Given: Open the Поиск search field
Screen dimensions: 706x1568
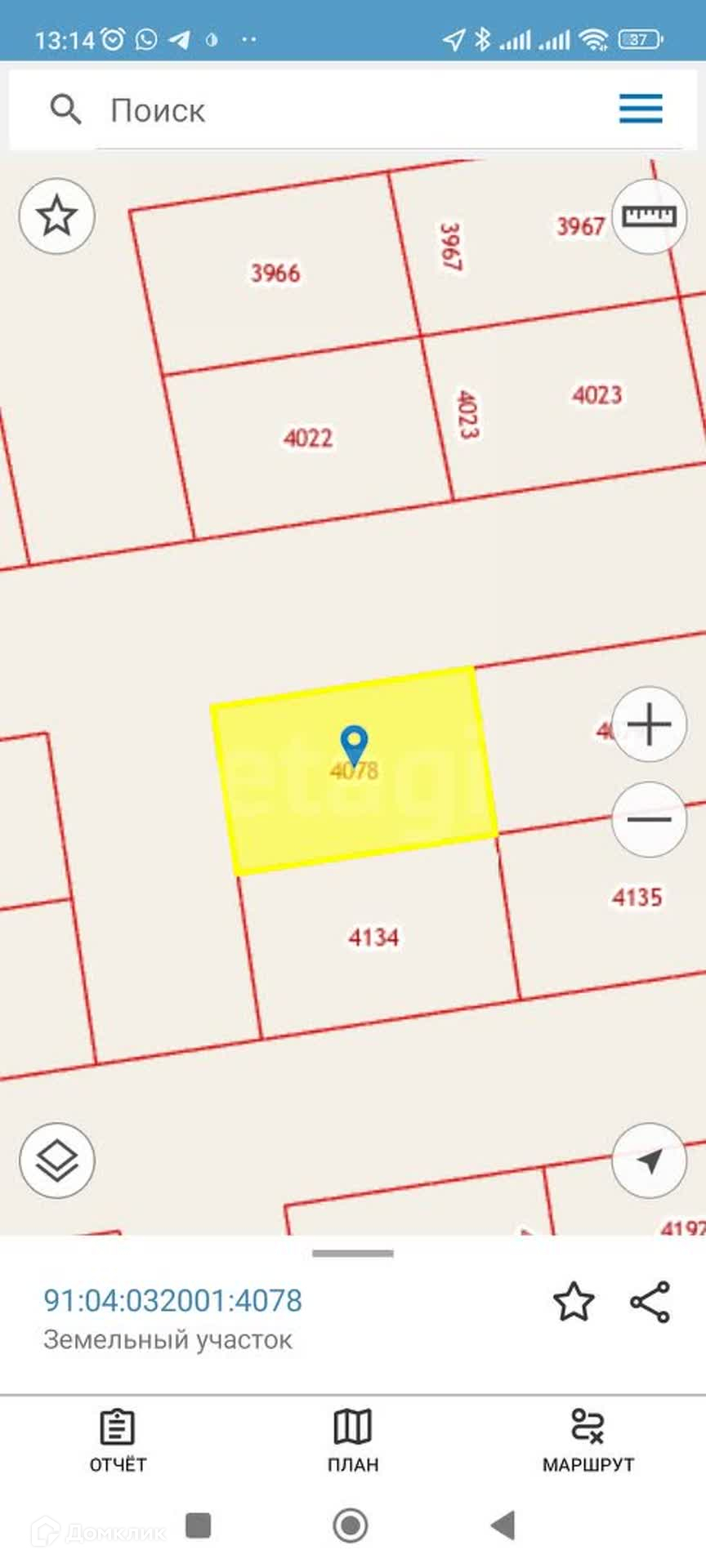Looking at the screenshot, I should coord(327,110).
